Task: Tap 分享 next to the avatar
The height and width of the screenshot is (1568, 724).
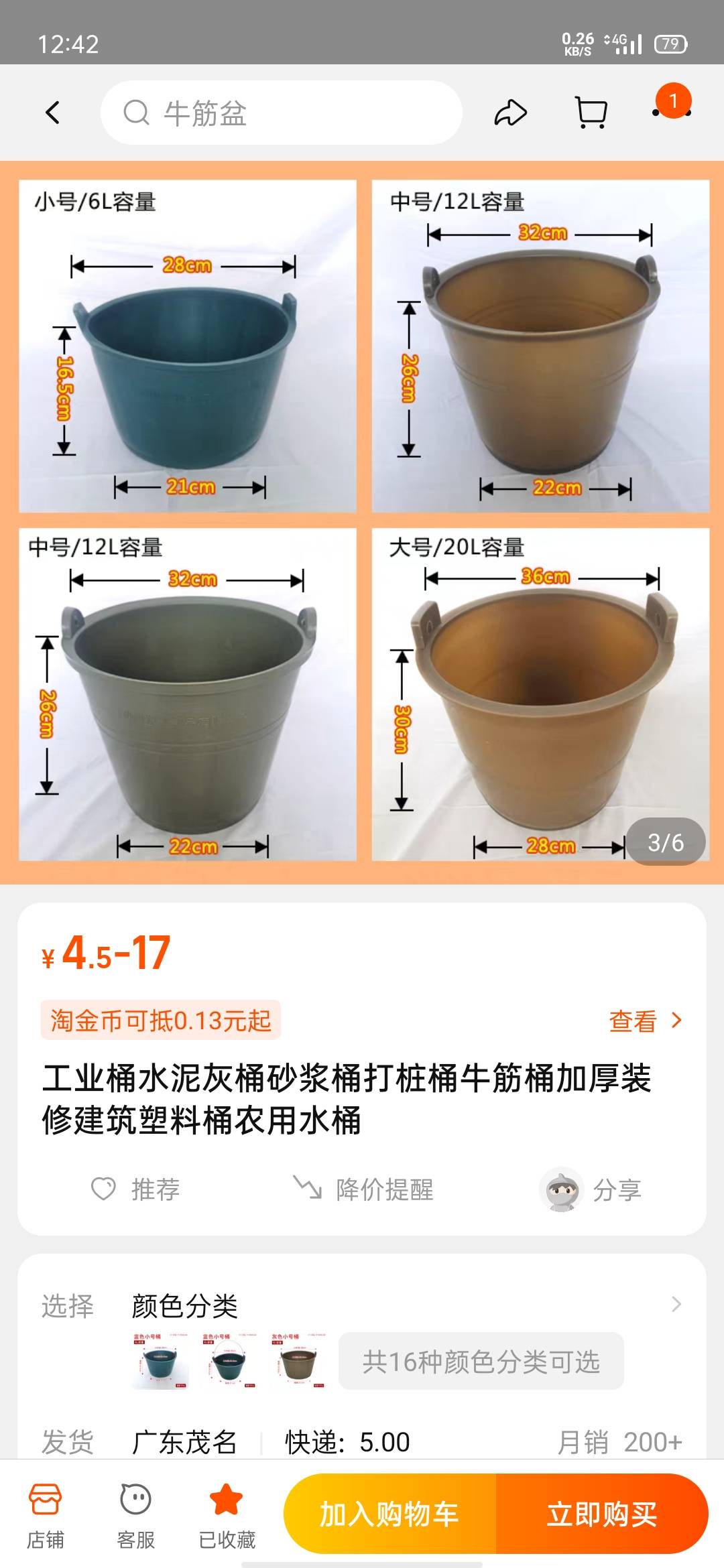Action: click(x=617, y=1190)
